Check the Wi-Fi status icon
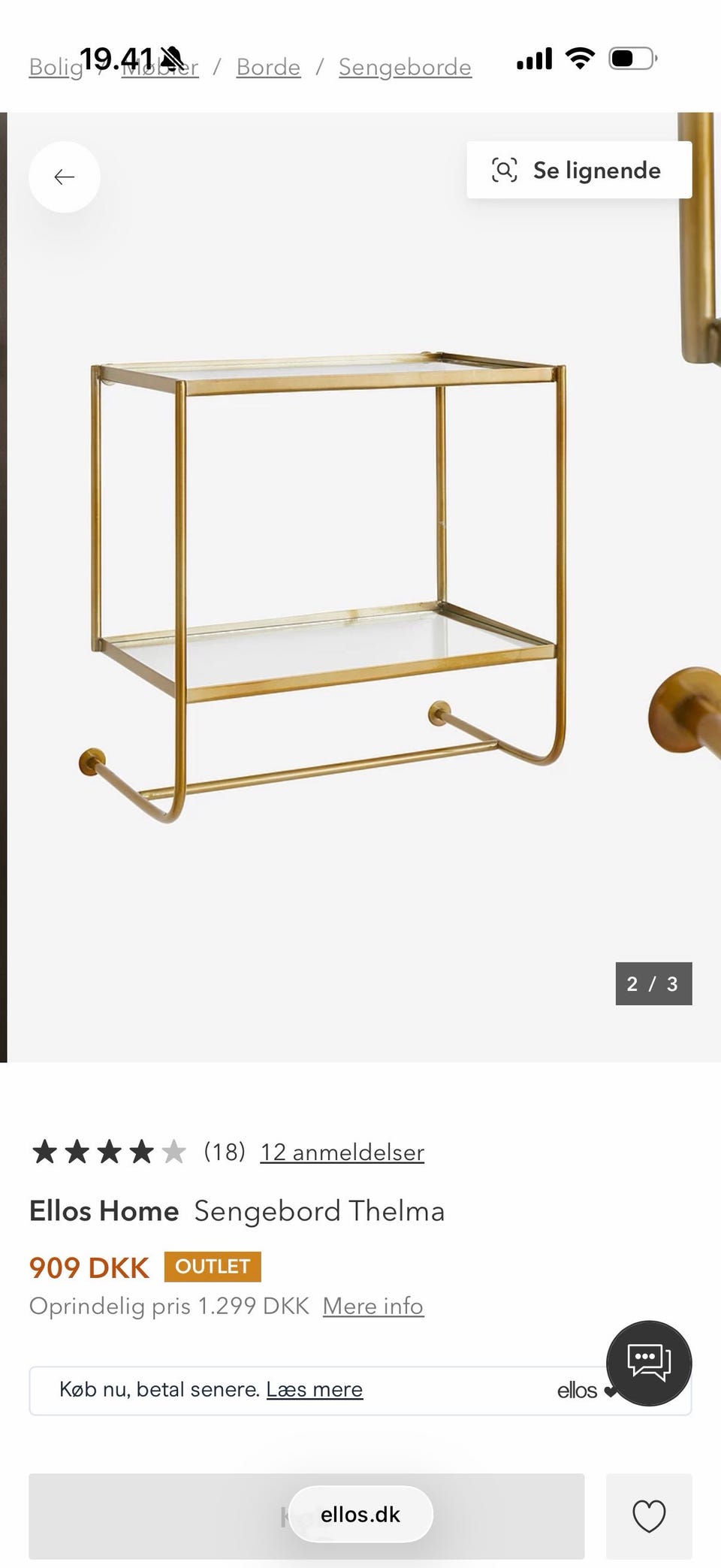 (x=578, y=57)
